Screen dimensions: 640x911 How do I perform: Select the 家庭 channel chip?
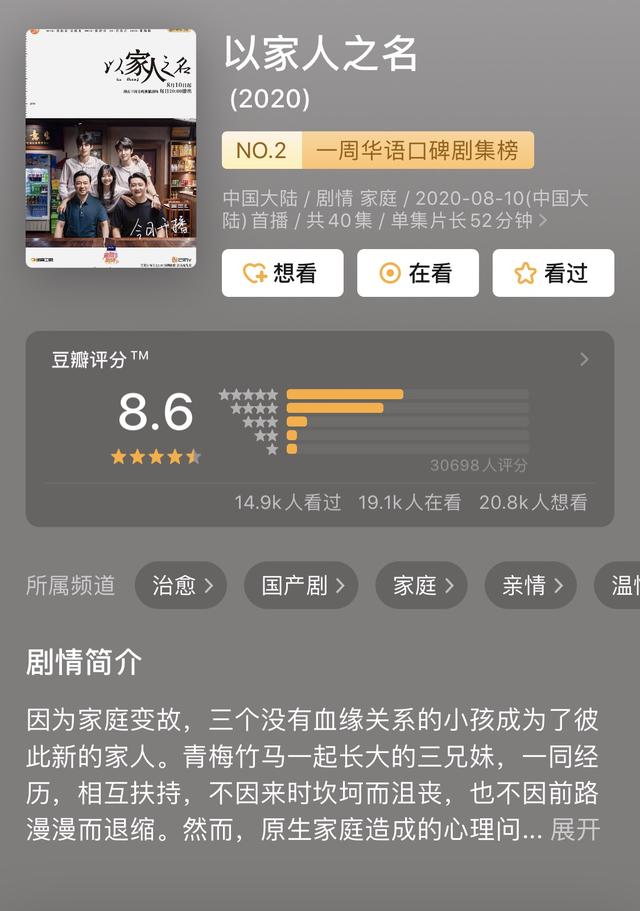coord(421,585)
